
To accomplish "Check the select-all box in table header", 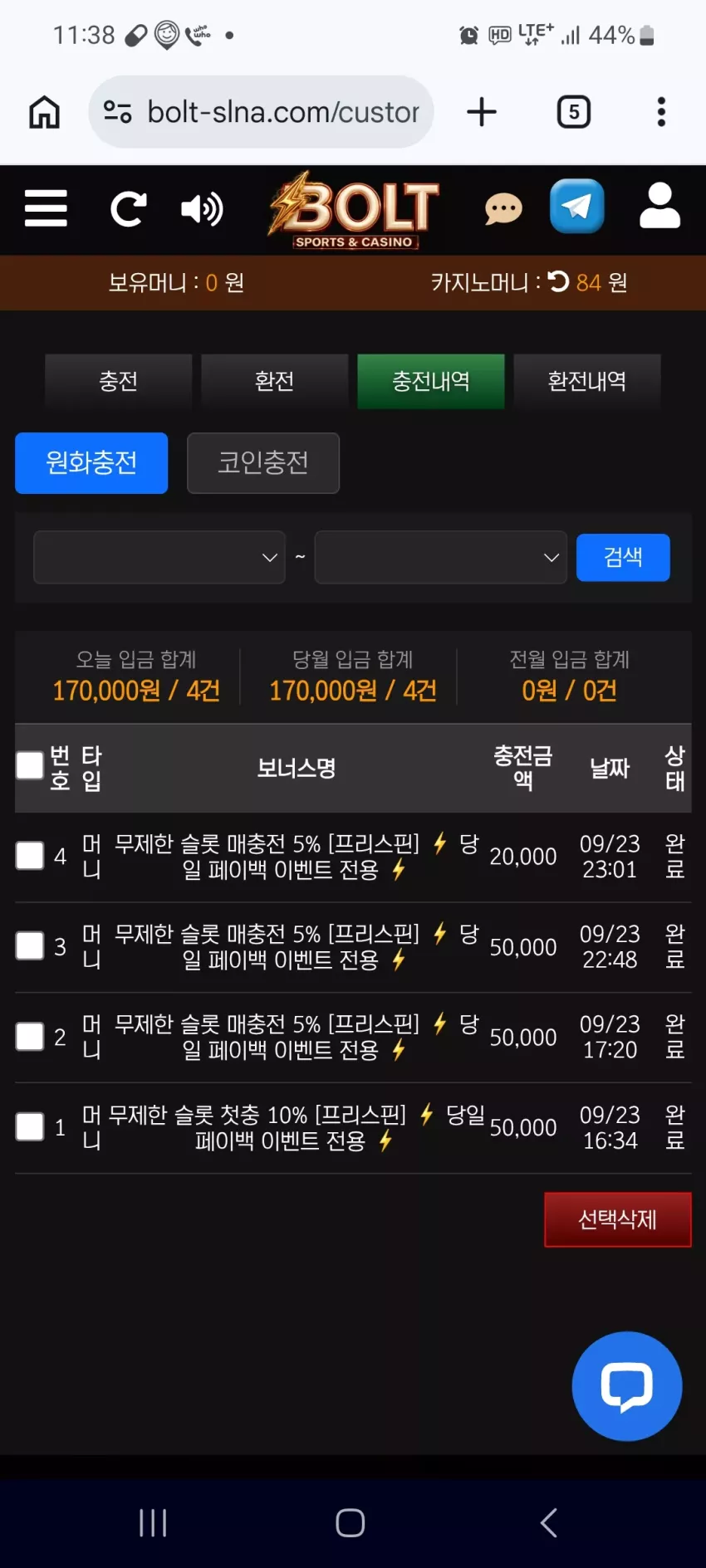I will coord(30,765).
